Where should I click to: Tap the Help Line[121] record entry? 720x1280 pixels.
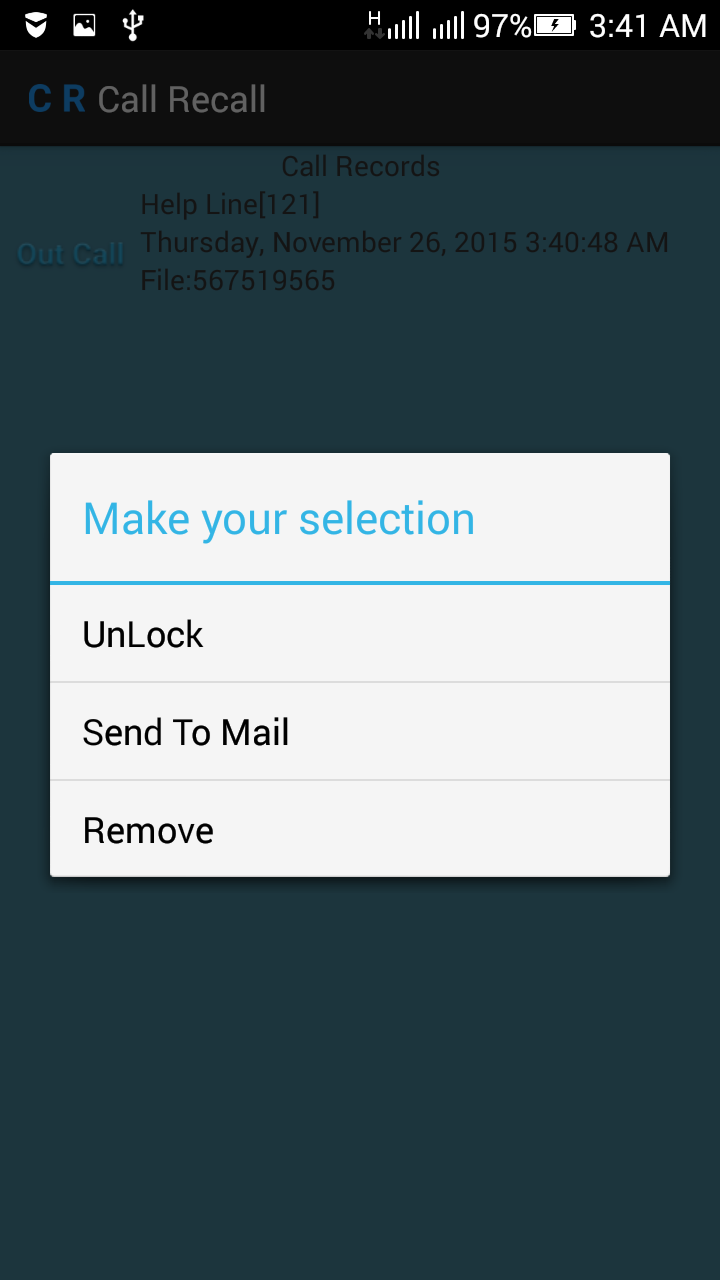[230, 204]
